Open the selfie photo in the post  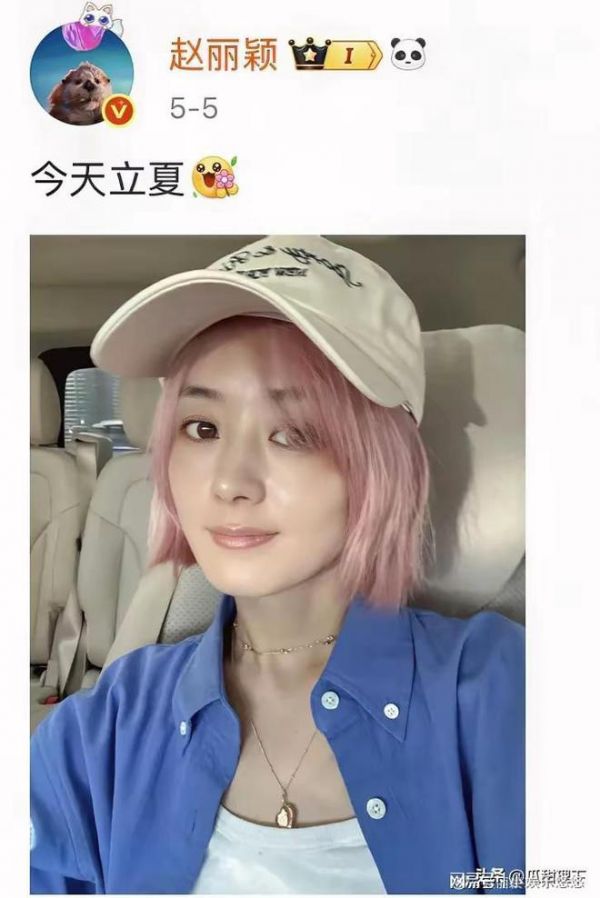[277, 563]
